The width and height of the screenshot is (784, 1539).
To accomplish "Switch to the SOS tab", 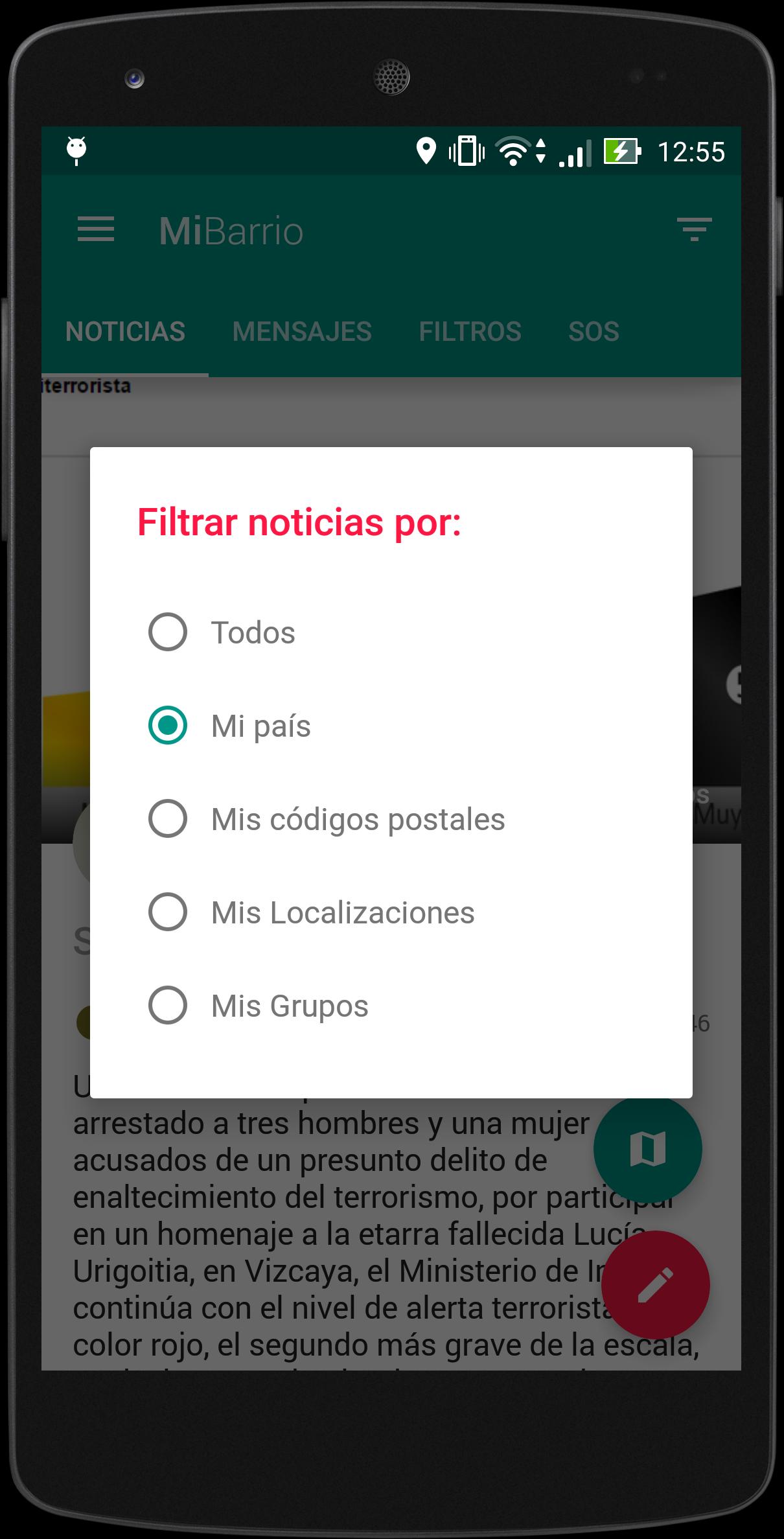I will point(594,331).
